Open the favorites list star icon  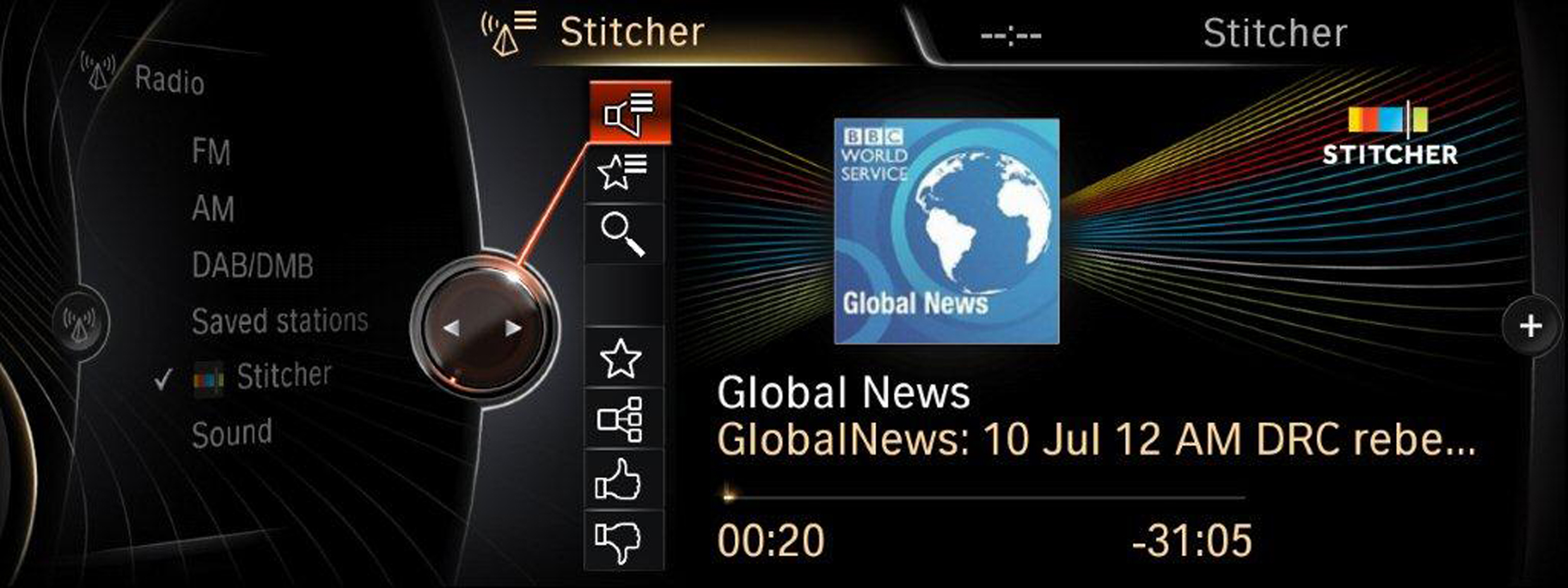(x=623, y=172)
